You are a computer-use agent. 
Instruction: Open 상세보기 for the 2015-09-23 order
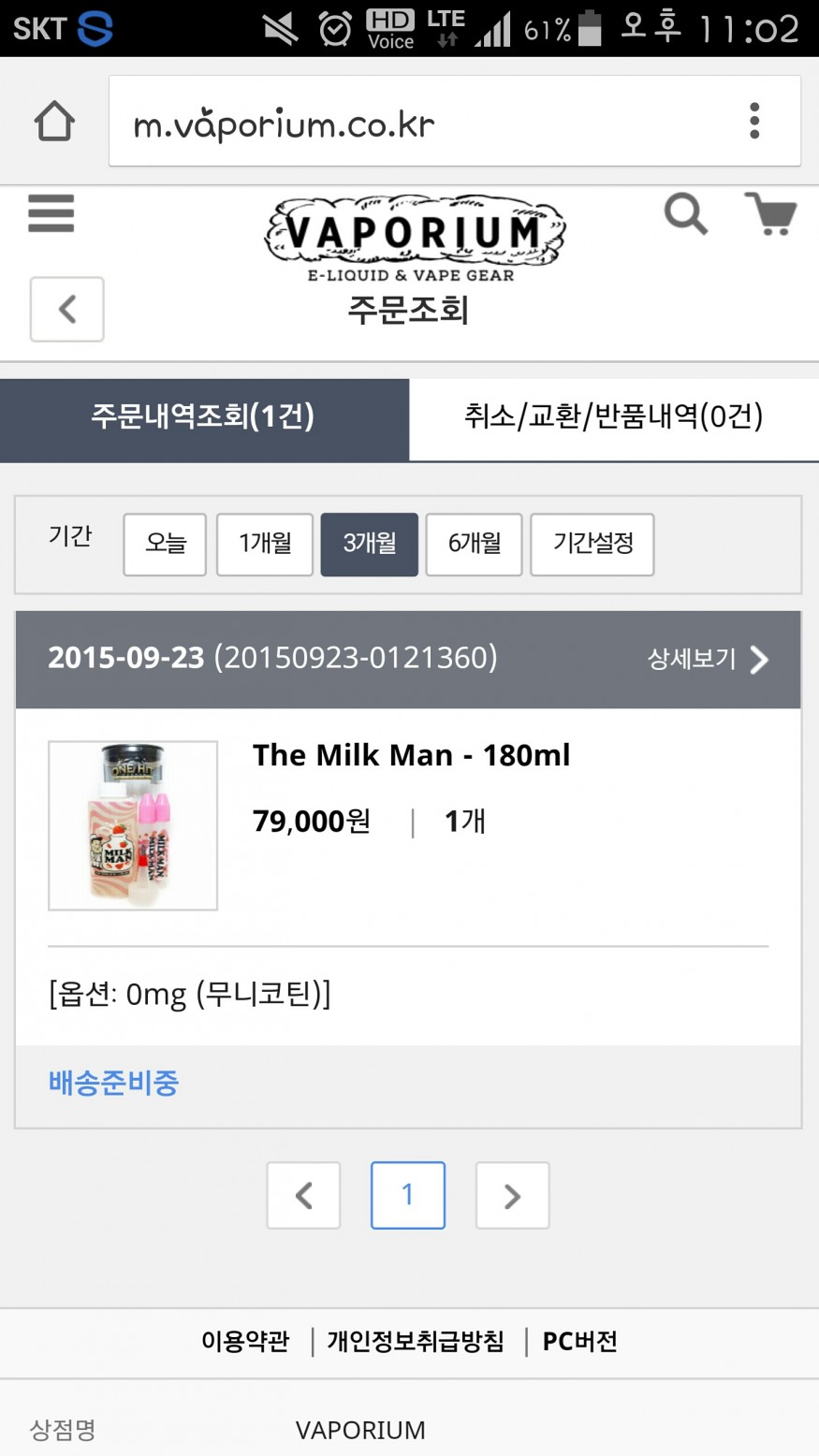pos(708,660)
